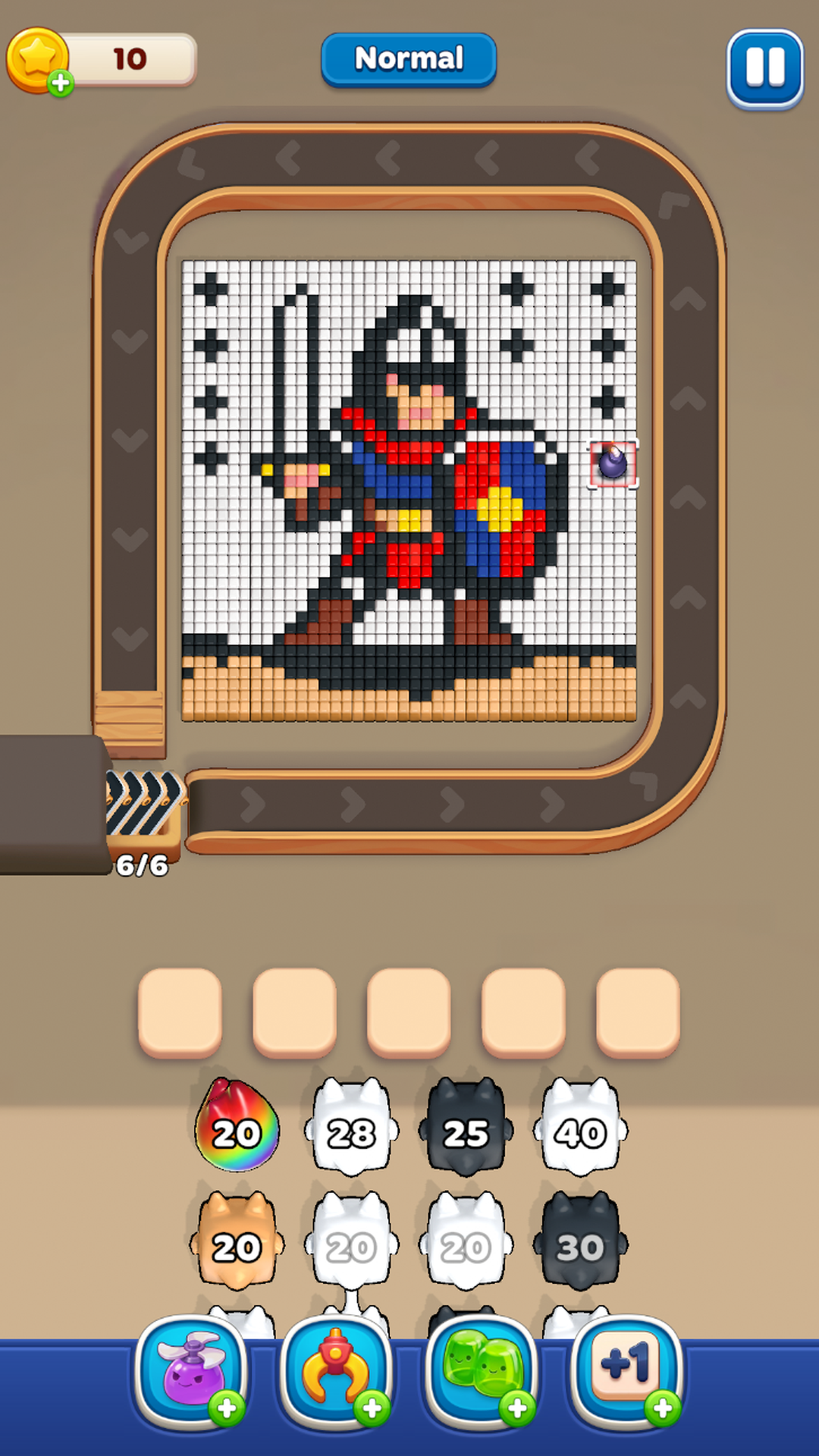The width and height of the screenshot is (819, 1456).
Task: Use the purple propeller booster
Action: point(191,1371)
